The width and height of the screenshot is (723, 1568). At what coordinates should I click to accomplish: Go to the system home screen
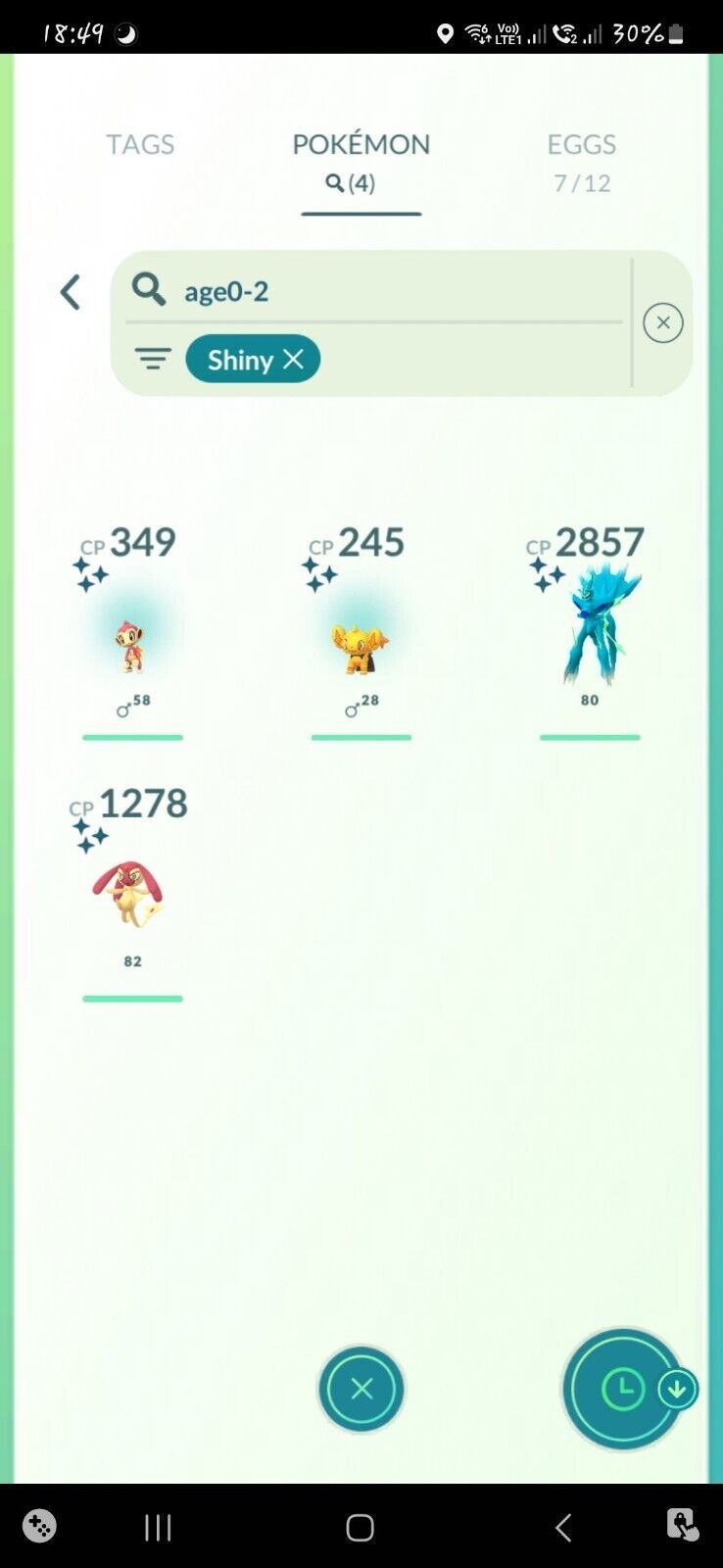[361, 1527]
